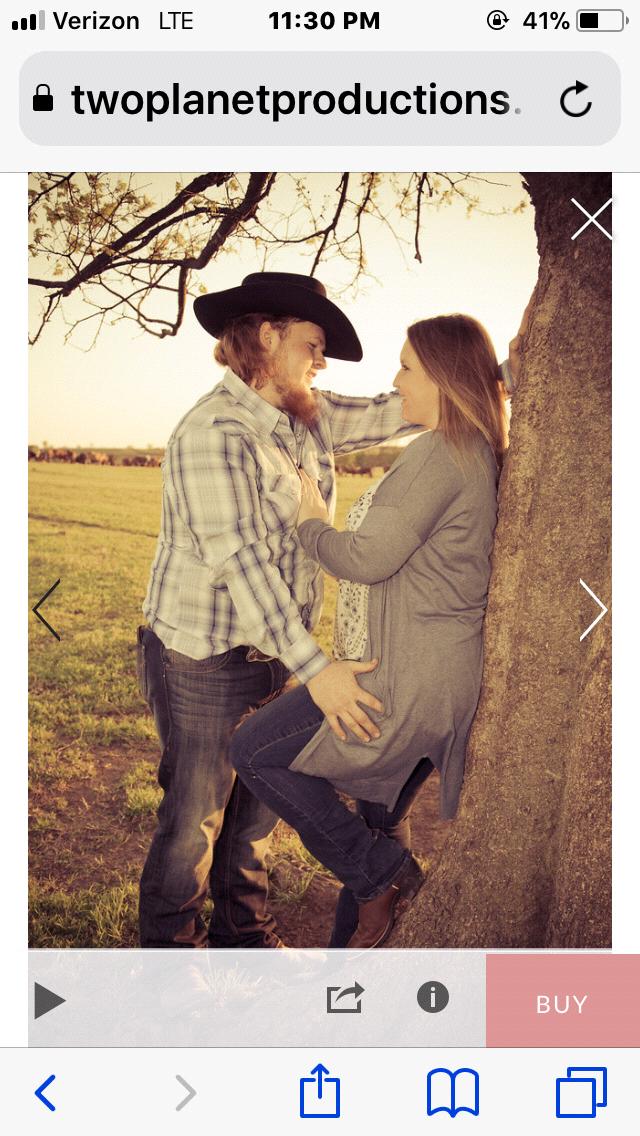The width and height of the screenshot is (640, 1136).
Task: Start the slideshow playback
Action: (x=50, y=1000)
